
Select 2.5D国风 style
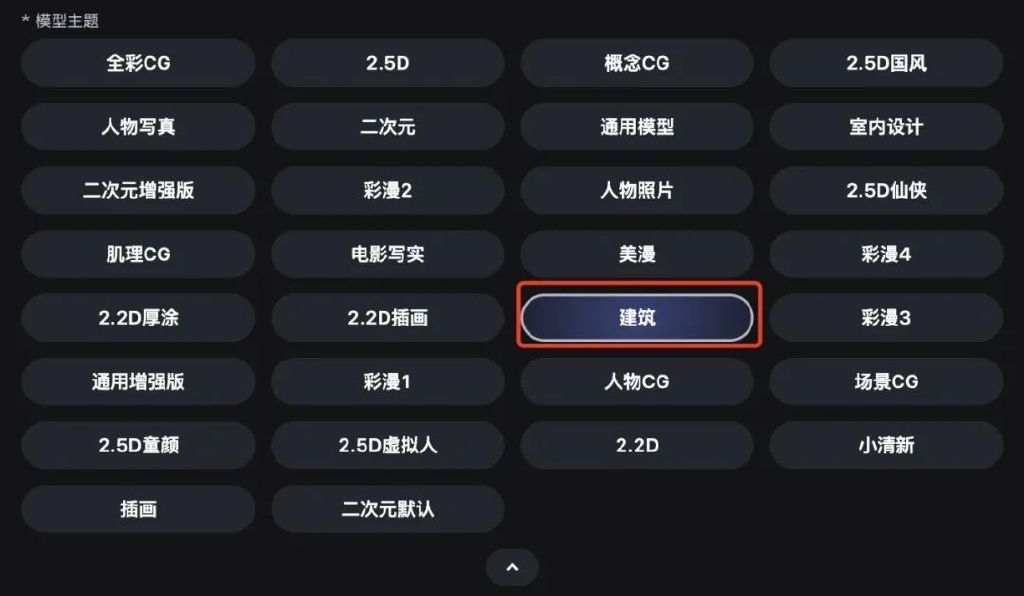886,63
